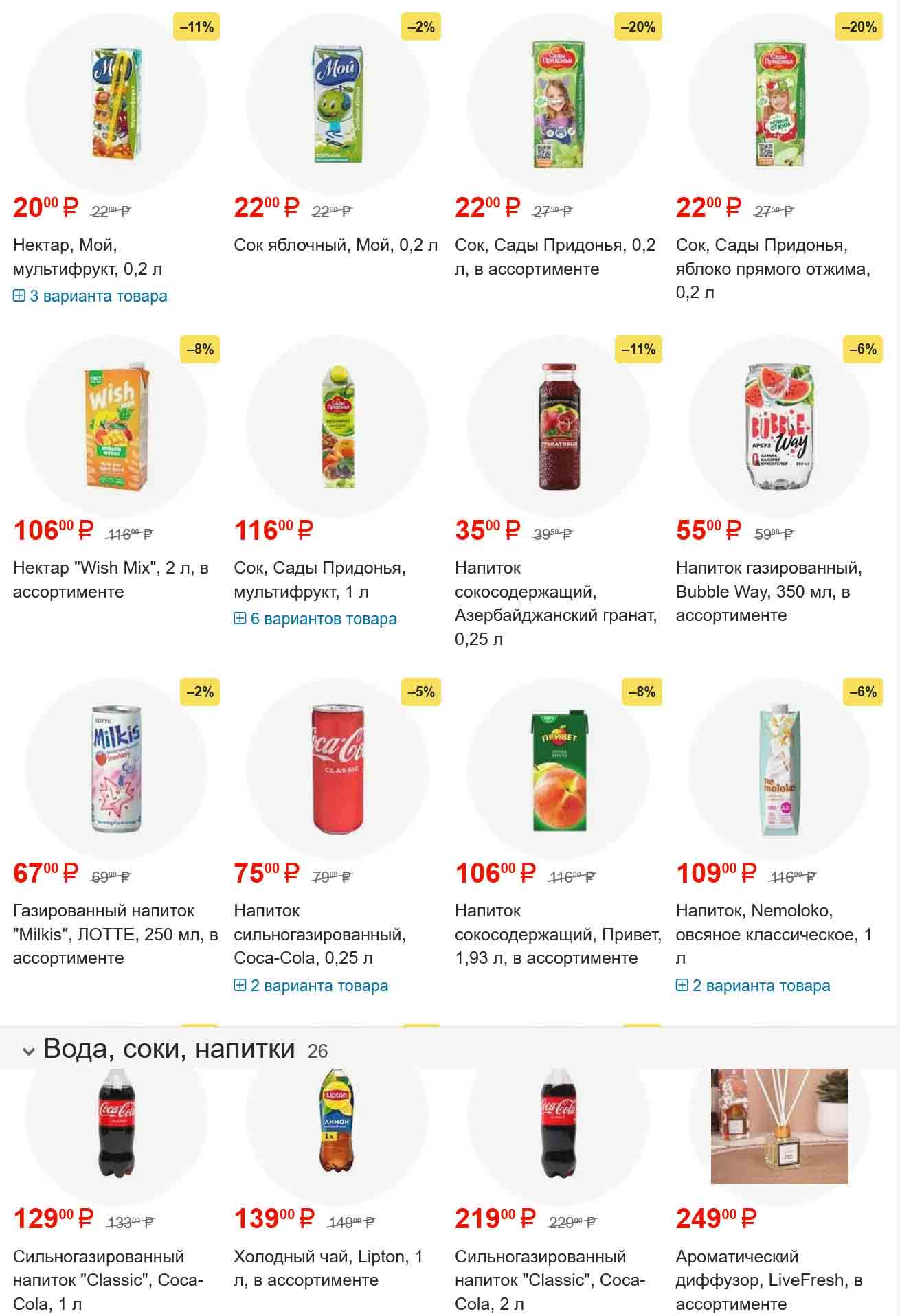Open Nemoloko овсяное классическое 1 л card
Image resolution: width=900 pixels, height=1316 pixels.
click(774, 934)
